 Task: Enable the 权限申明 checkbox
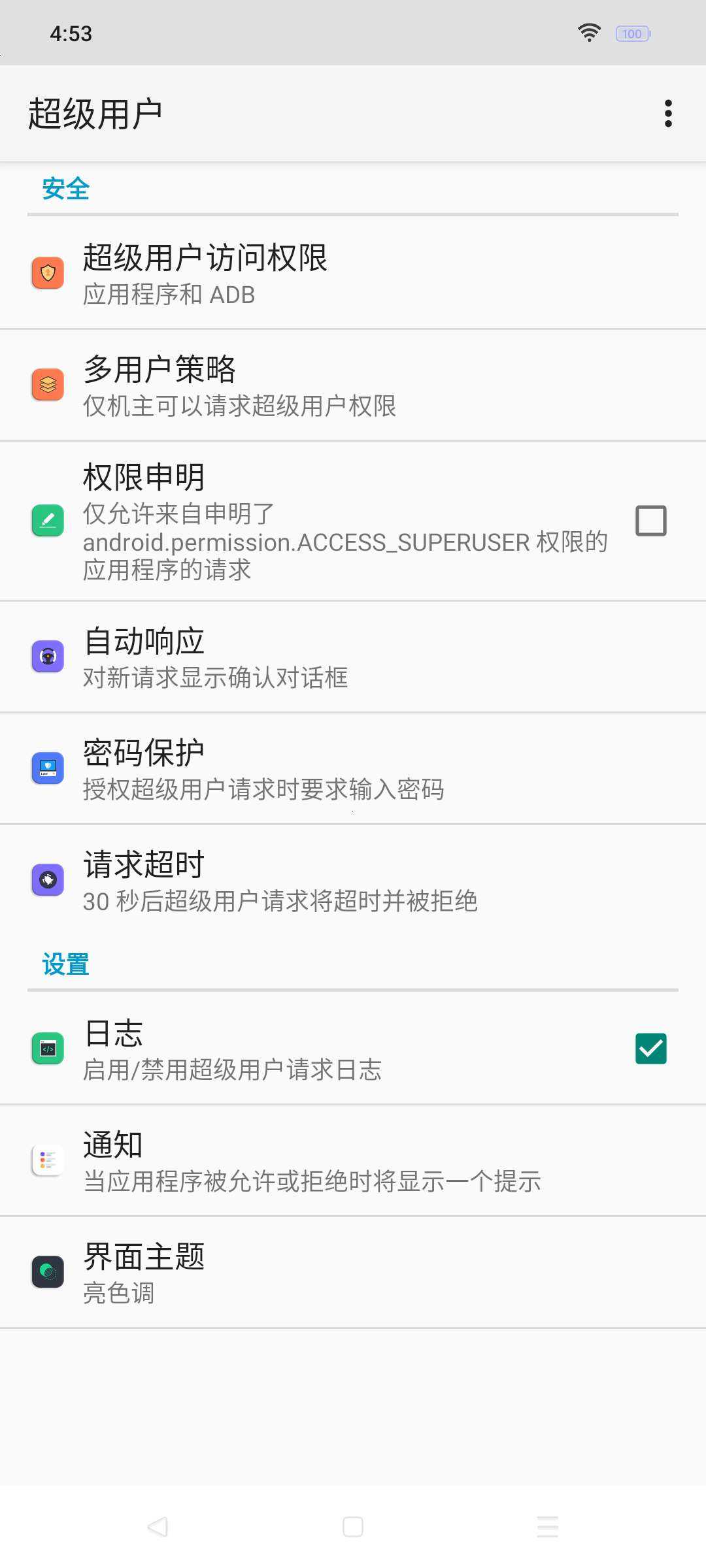click(x=650, y=521)
